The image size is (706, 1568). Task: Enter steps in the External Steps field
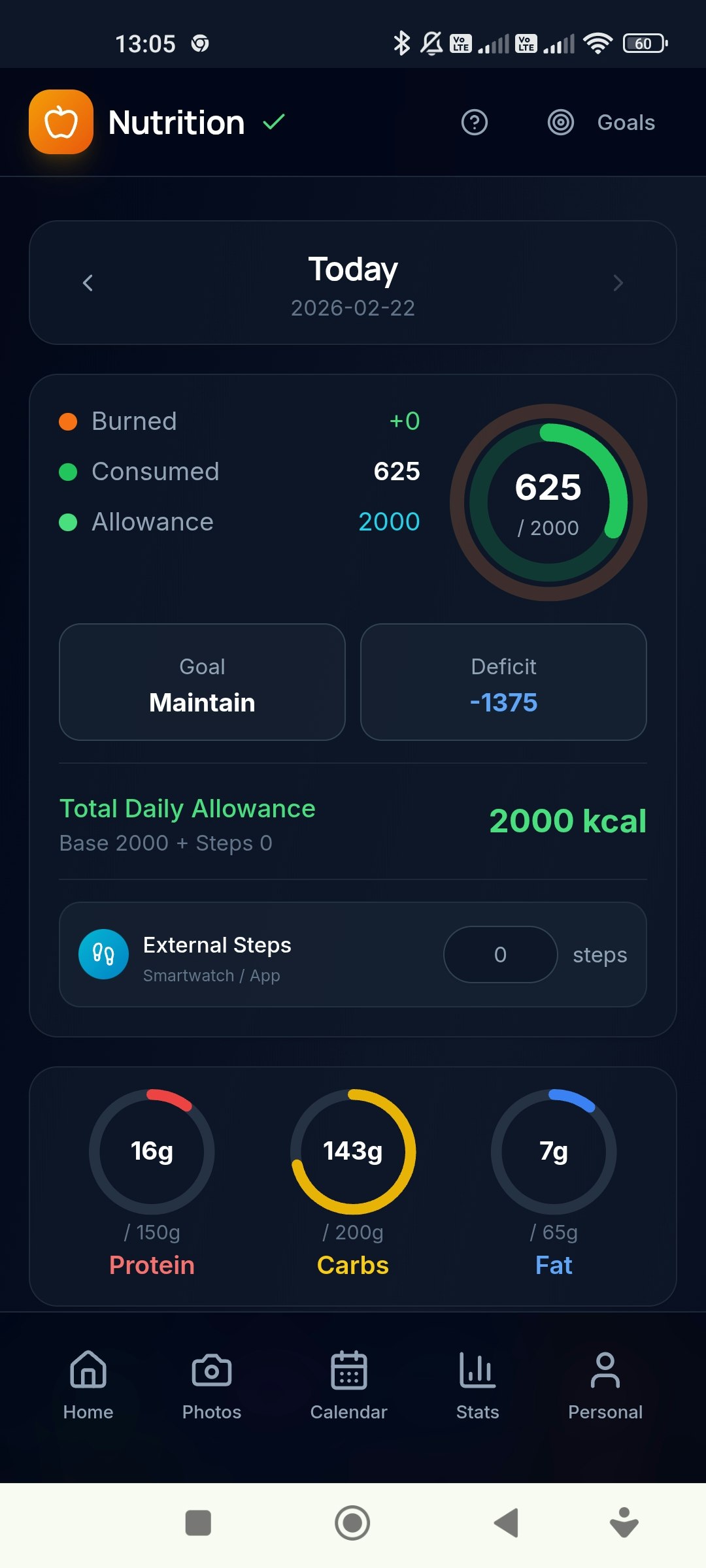point(500,955)
